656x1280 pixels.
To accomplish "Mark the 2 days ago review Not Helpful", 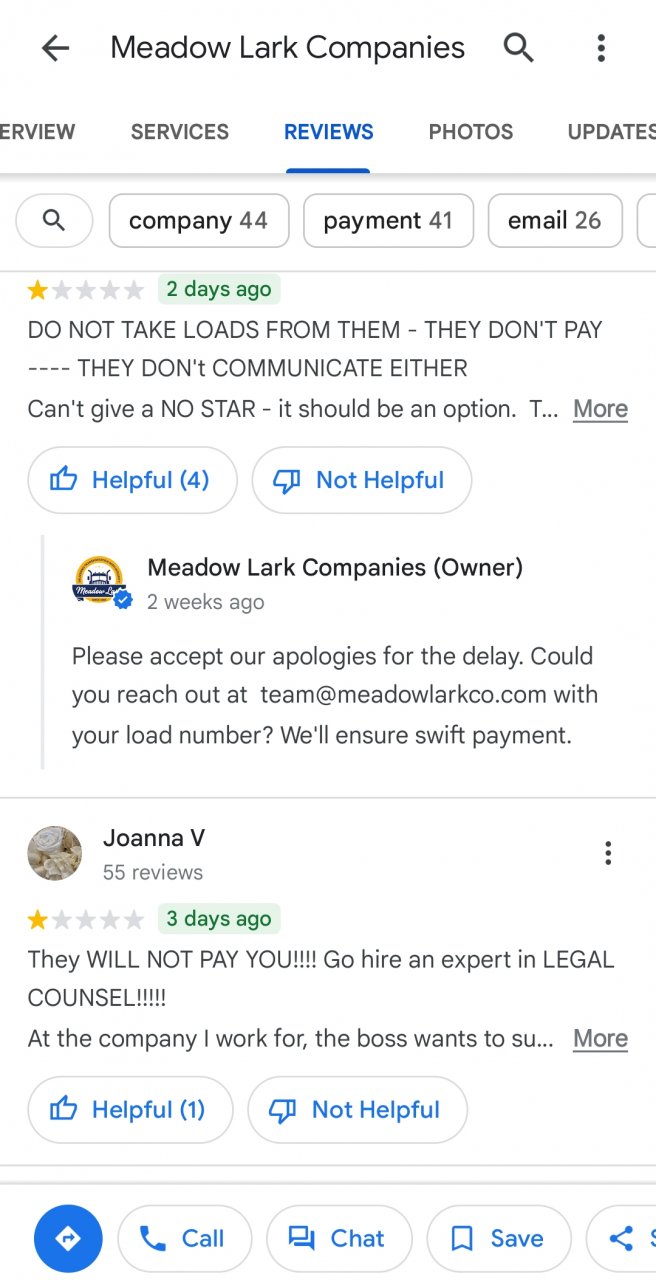I will (361, 480).
